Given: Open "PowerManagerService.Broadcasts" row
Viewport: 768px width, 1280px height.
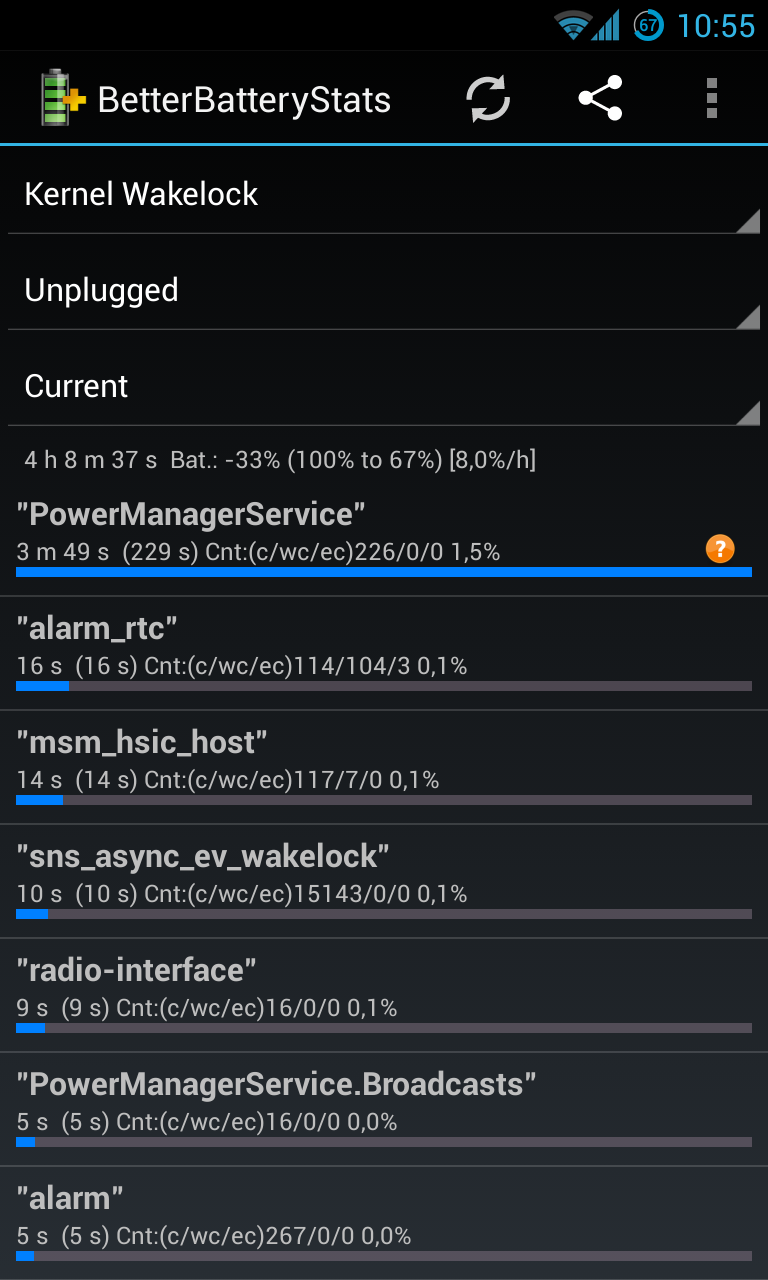Looking at the screenshot, I should [384, 1110].
